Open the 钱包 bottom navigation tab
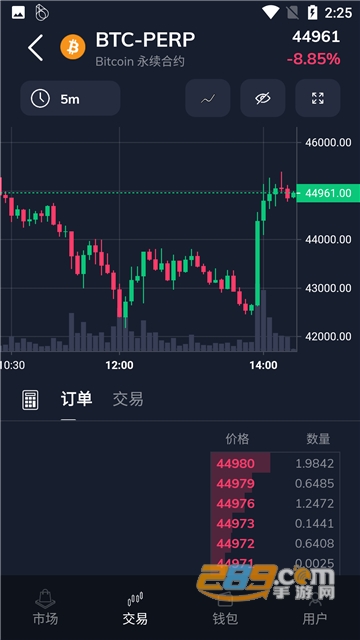360x640 pixels. coord(225,608)
